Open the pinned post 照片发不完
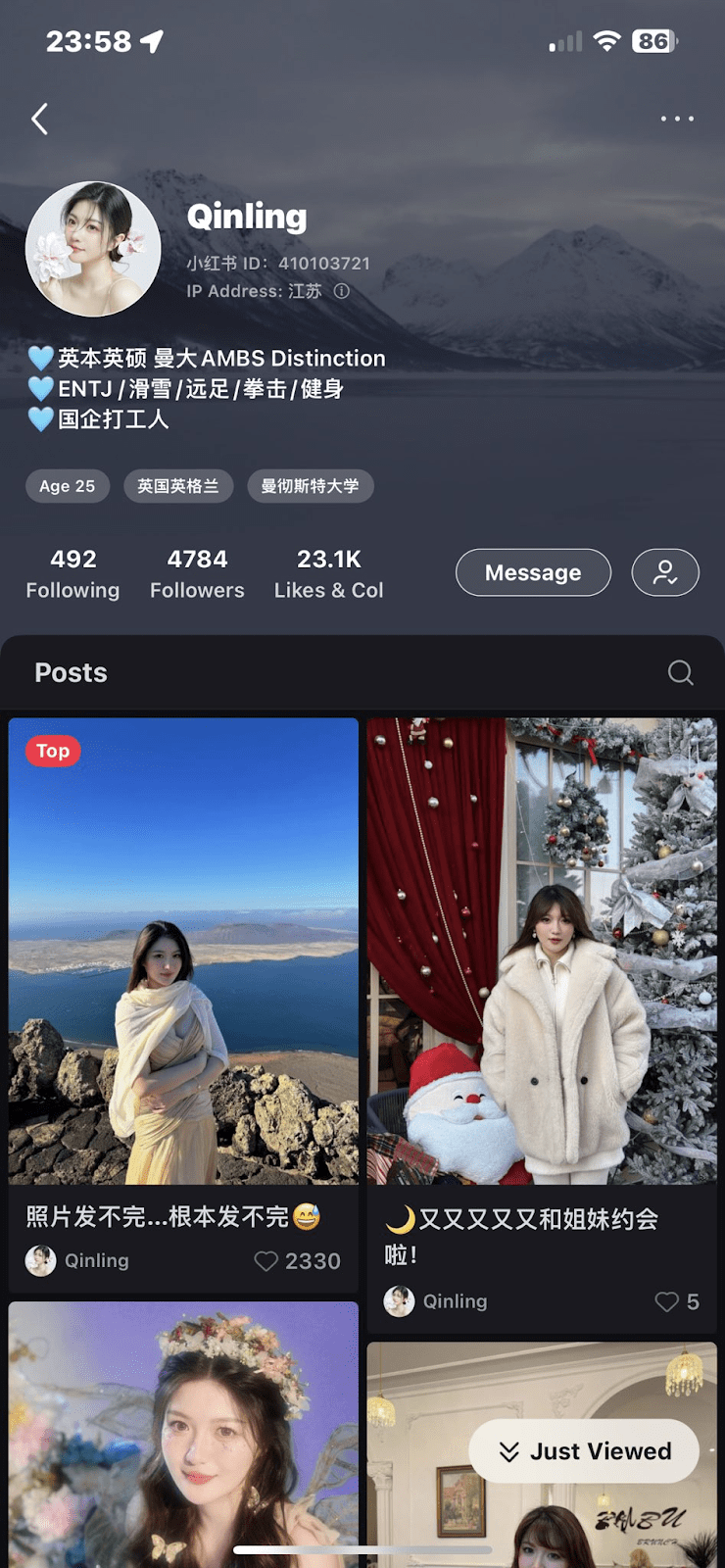 183,951
